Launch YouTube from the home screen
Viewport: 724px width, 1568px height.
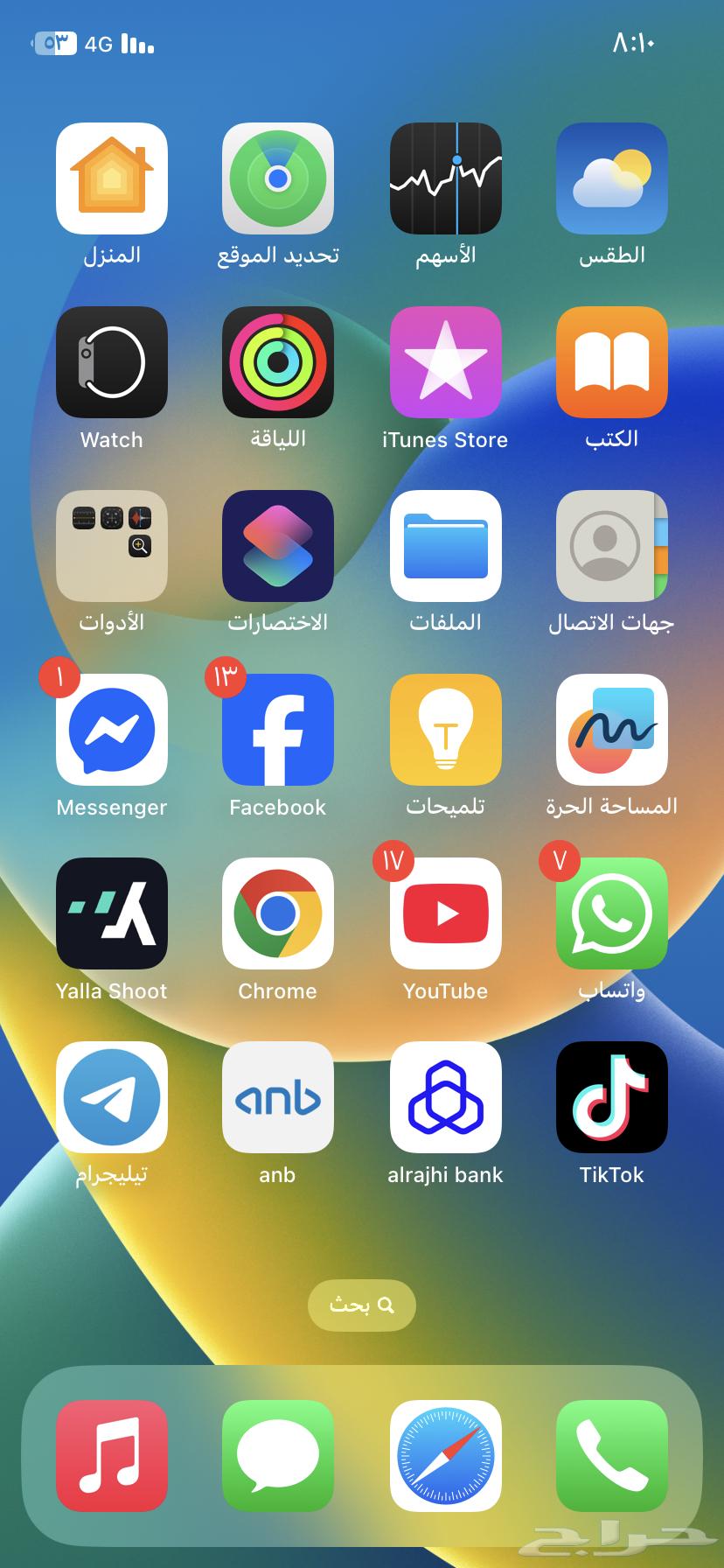[445, 913]
